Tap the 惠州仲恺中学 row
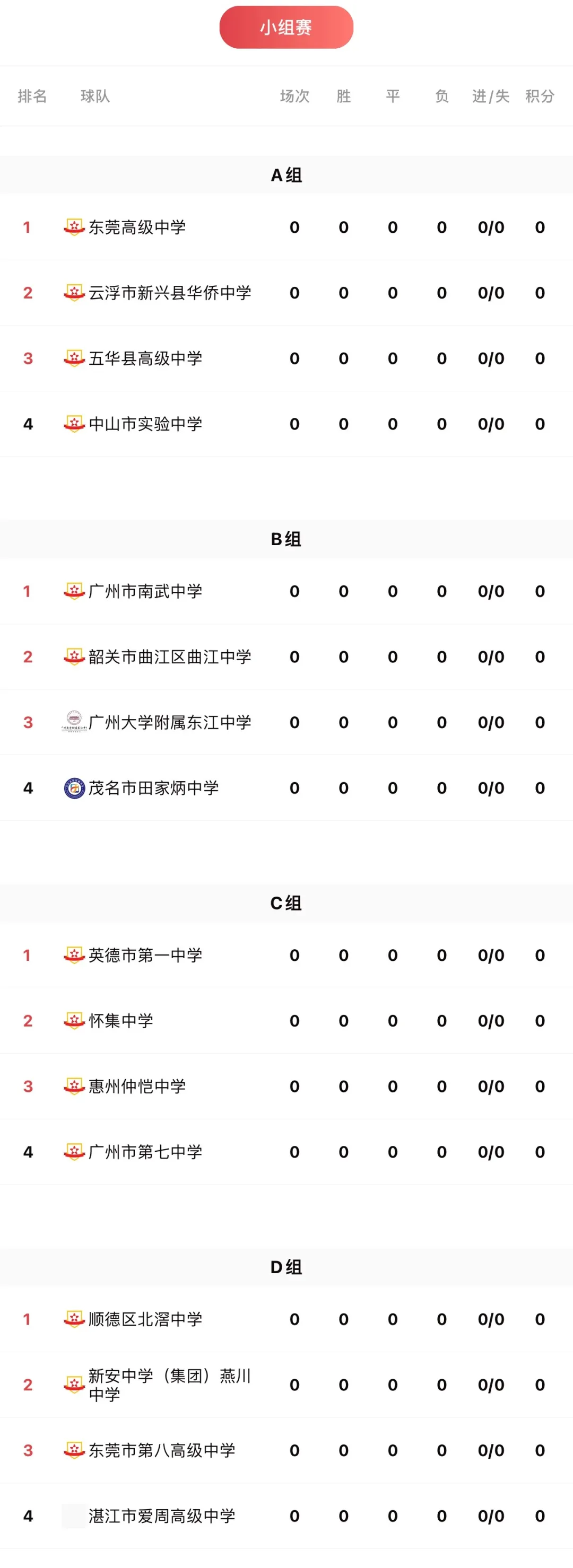Screen dimensions: 573x1568 [x=137, y=1087]
